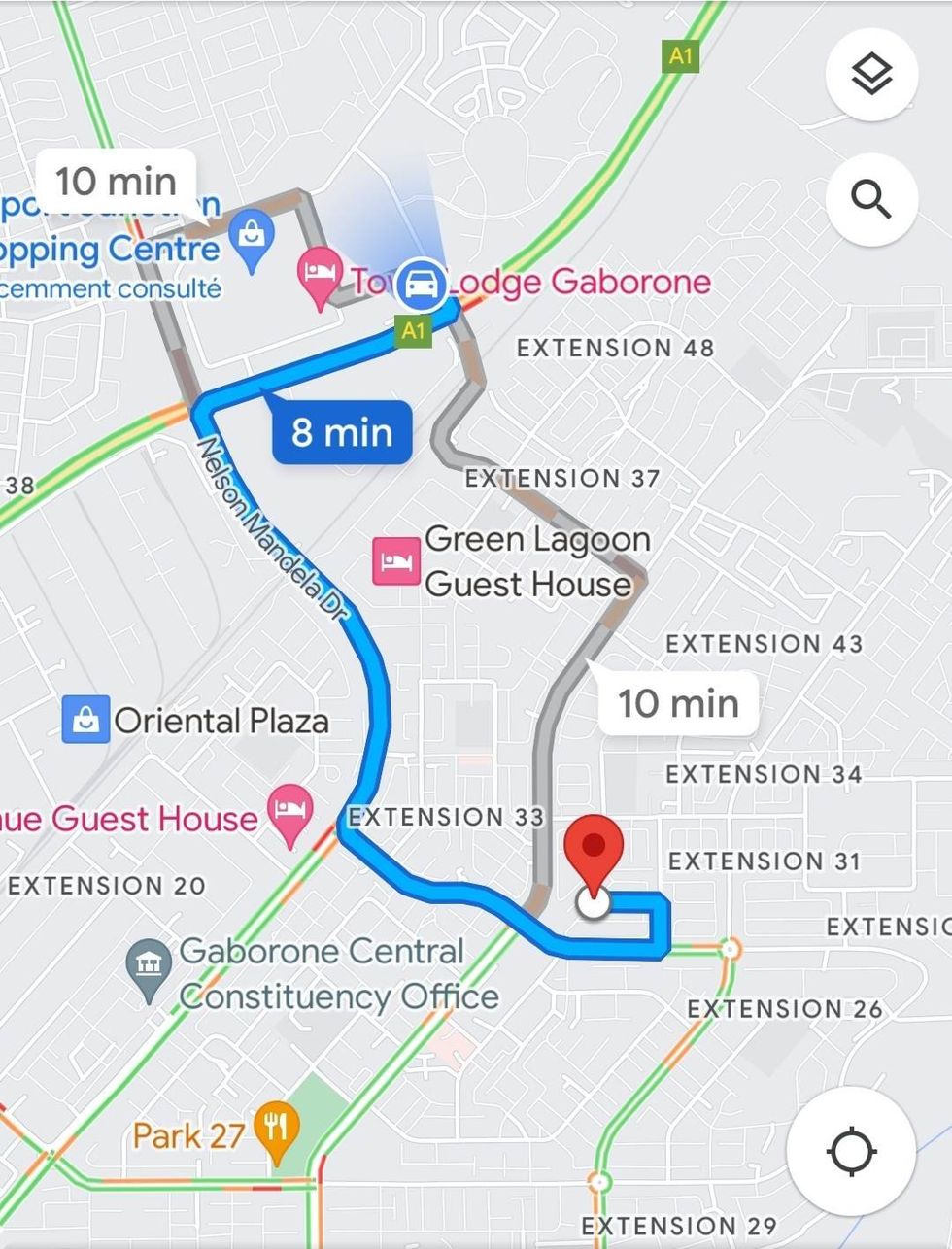Select the 10 min route near Extension 43

point(678,702)
